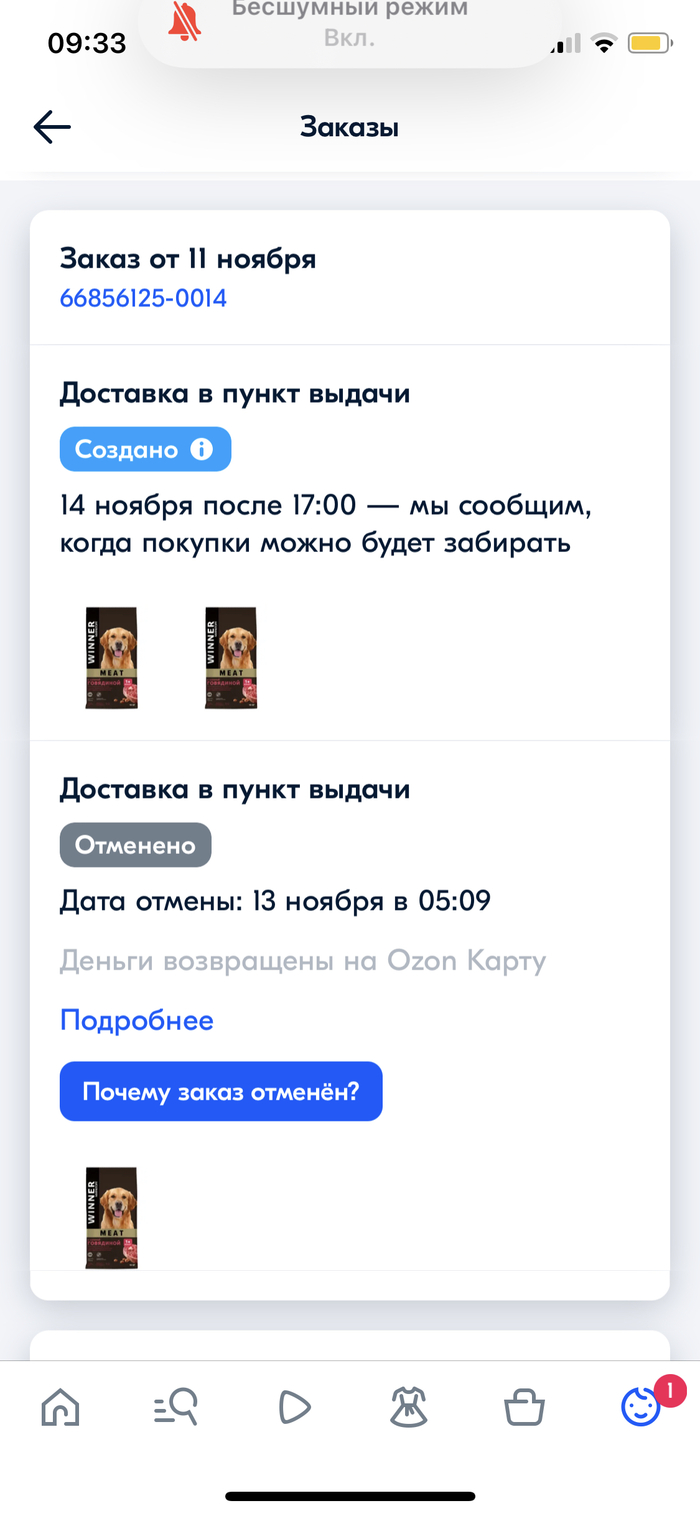Open order number 66856125-0014
The width and height of the screenshot is (700, 1516).
coord(143,298)
